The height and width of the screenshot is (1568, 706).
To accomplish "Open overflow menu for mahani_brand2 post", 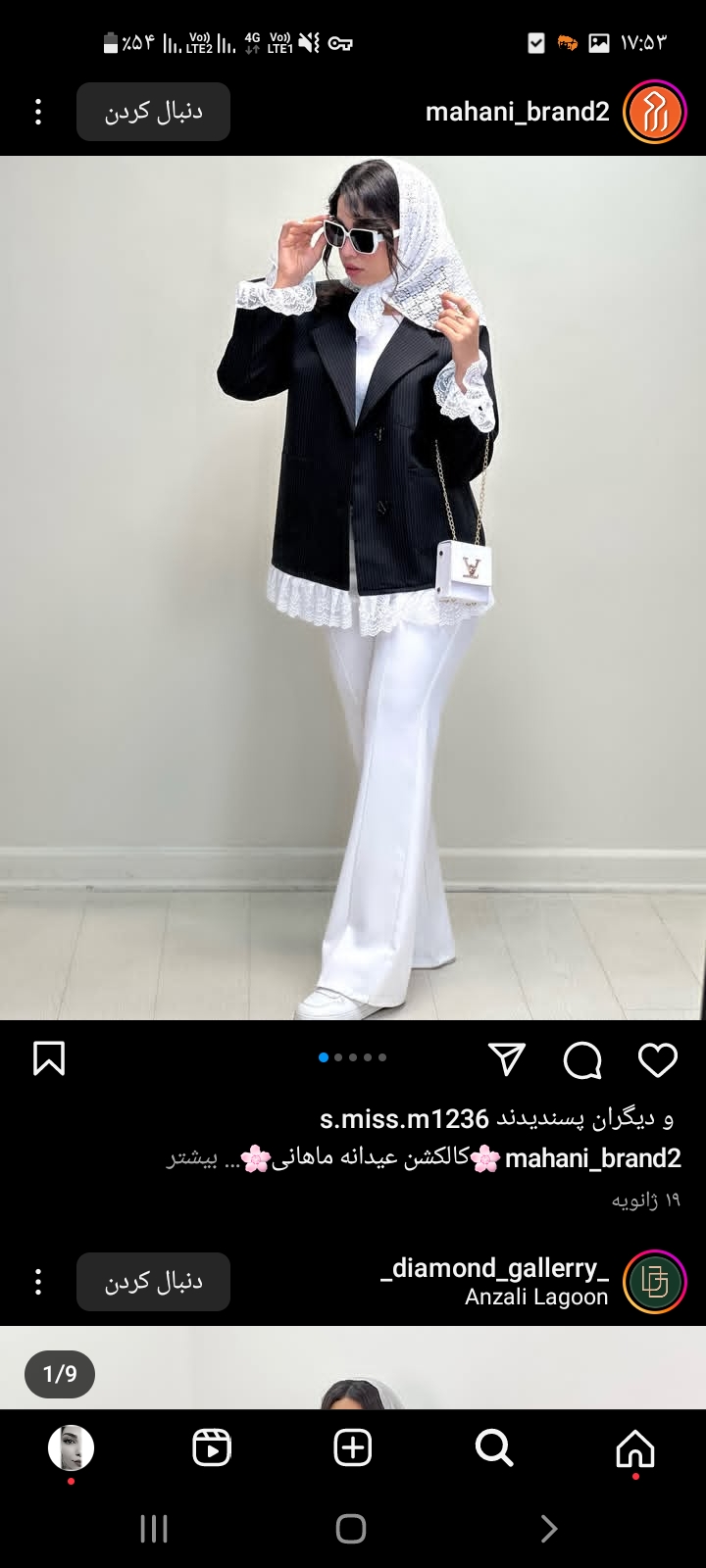I will (x=38, y=112).
